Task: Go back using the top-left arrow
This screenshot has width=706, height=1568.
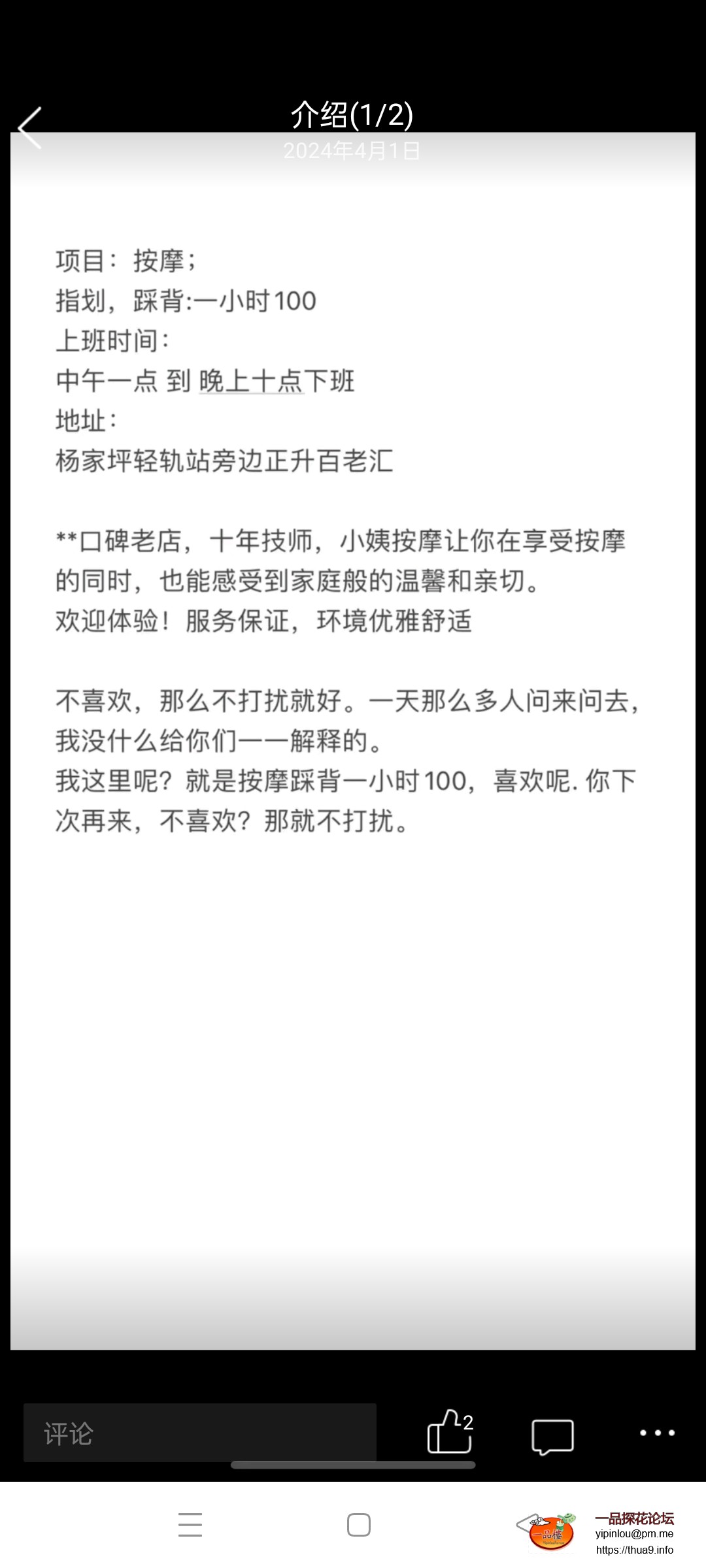Action: tap(30, 128)
